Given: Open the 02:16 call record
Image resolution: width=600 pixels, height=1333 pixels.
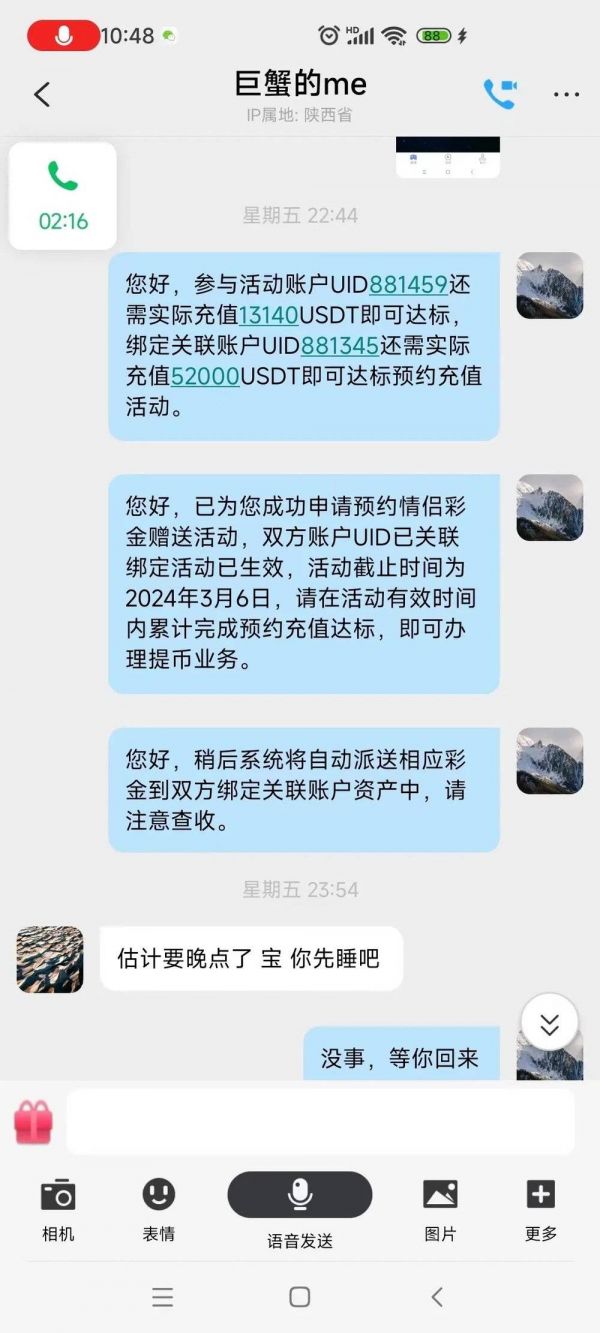Looking at the screenshot, I should tap(63, 196).
